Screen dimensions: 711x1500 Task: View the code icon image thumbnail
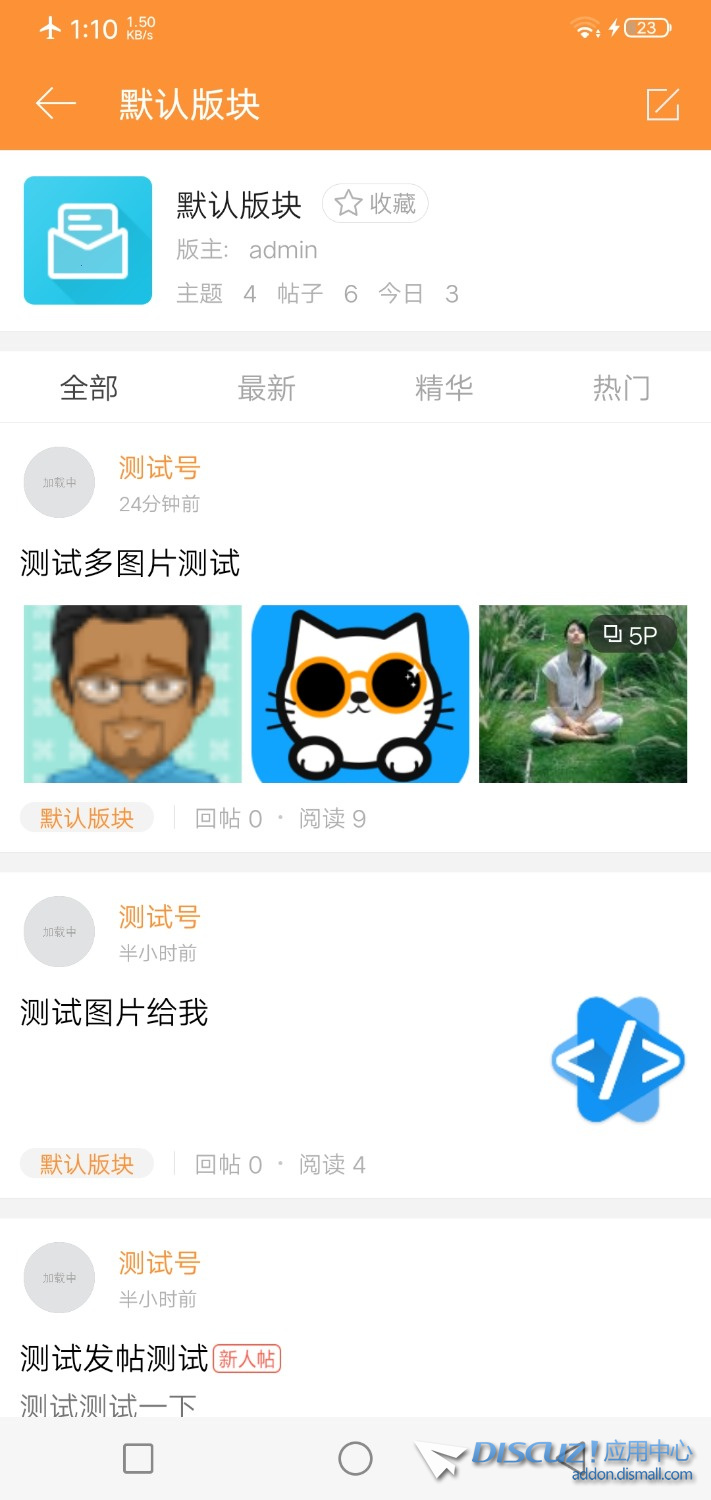tap(617, 1059)
